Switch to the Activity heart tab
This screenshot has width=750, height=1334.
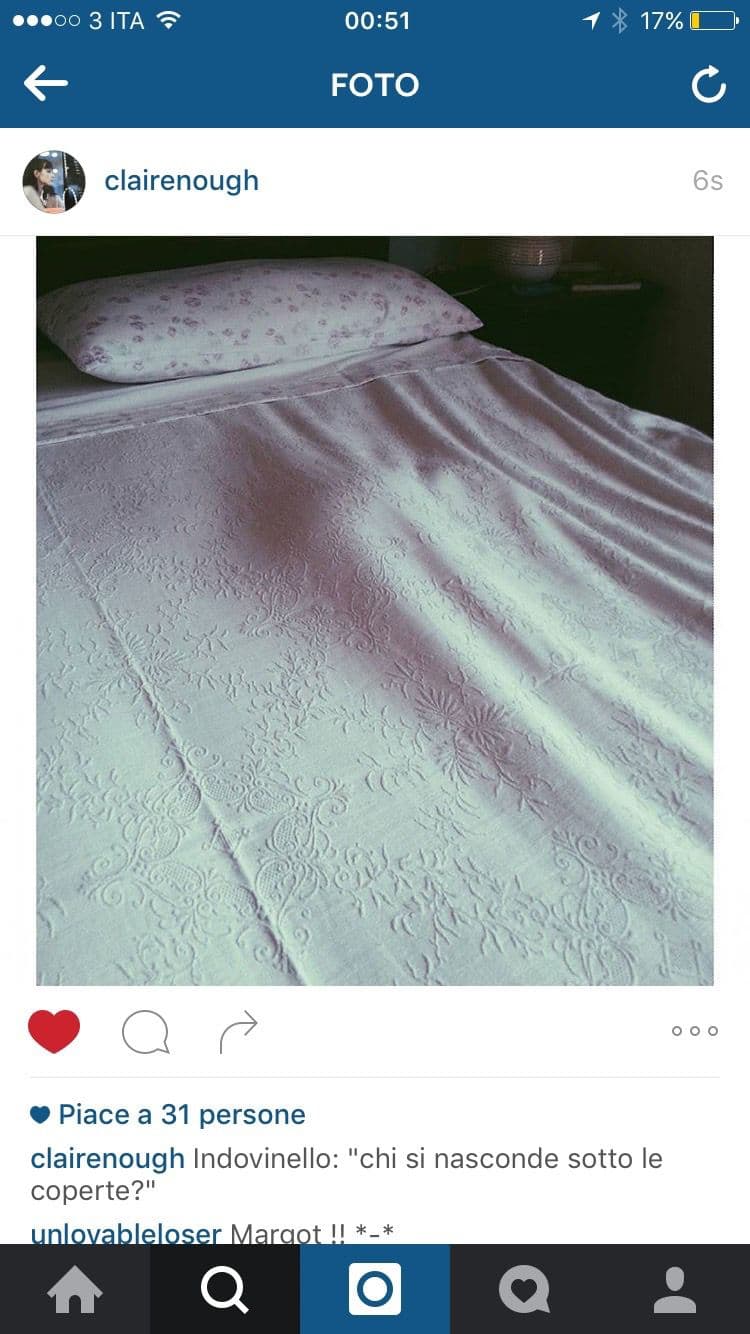525,1290
